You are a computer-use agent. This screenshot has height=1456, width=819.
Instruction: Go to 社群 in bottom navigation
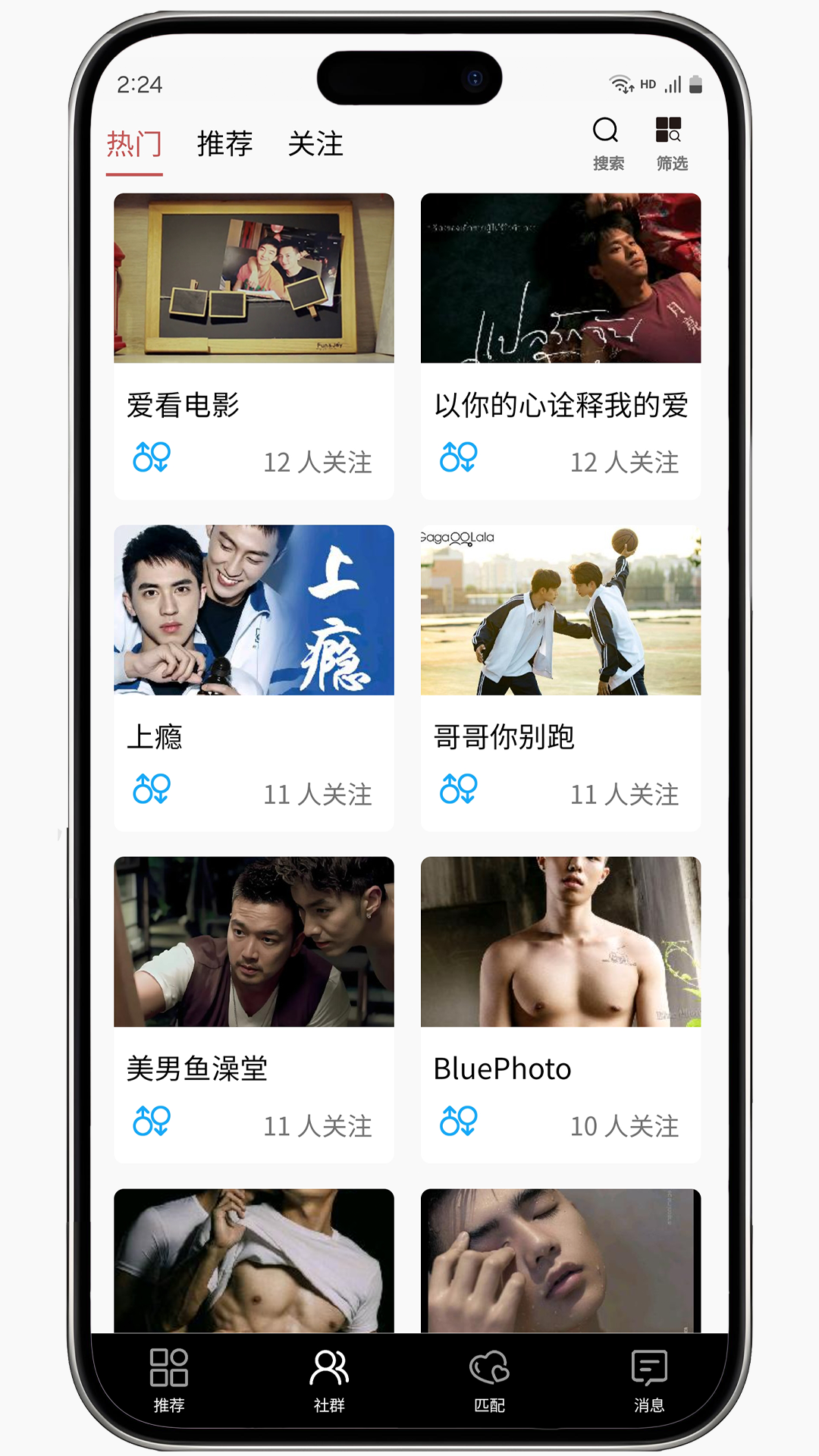point(329,1380)
